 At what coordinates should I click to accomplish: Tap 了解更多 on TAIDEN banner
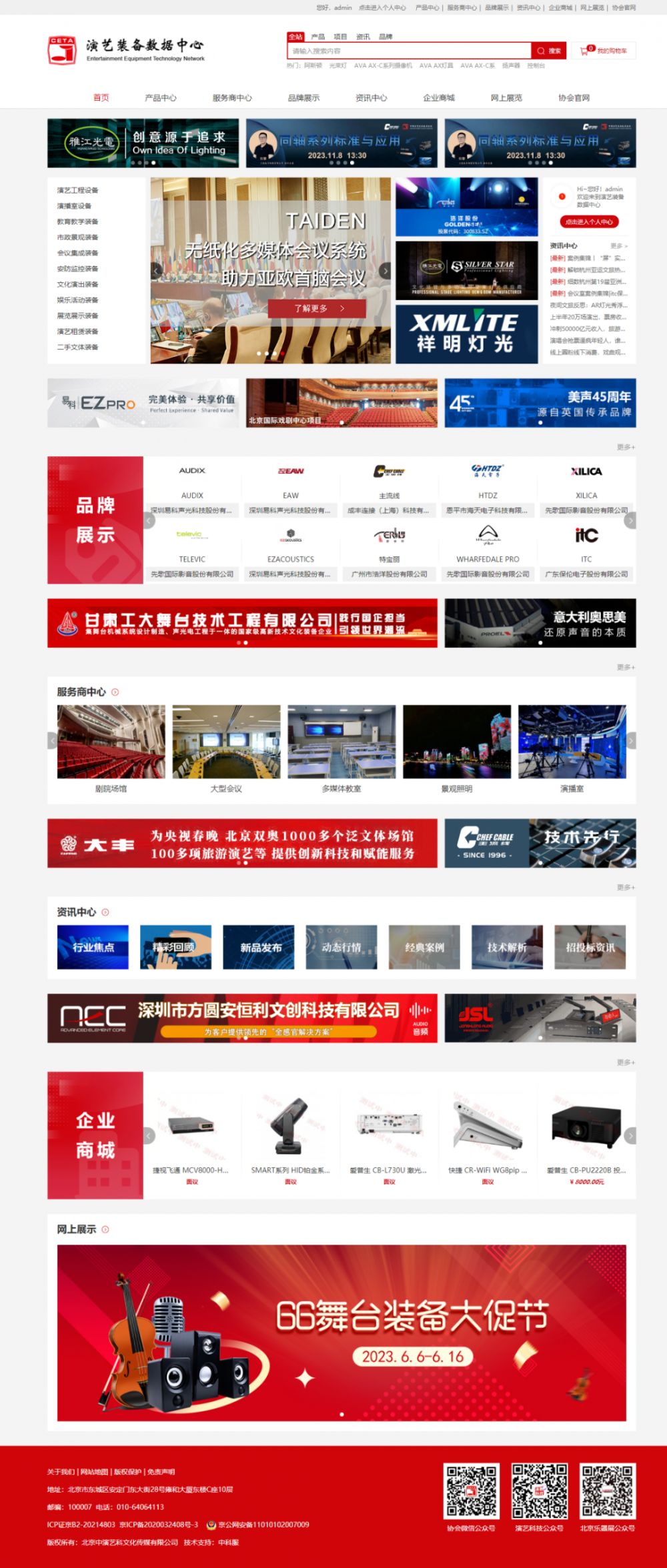coord(317,308)
